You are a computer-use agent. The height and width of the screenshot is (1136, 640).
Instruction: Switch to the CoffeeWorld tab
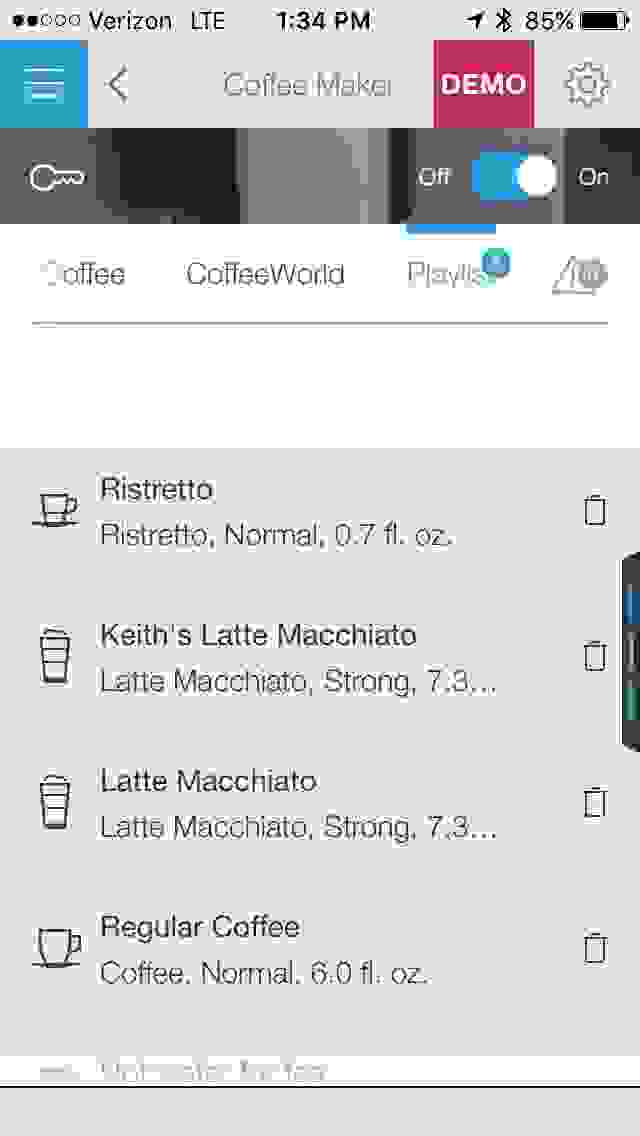[x=265, y=275]
